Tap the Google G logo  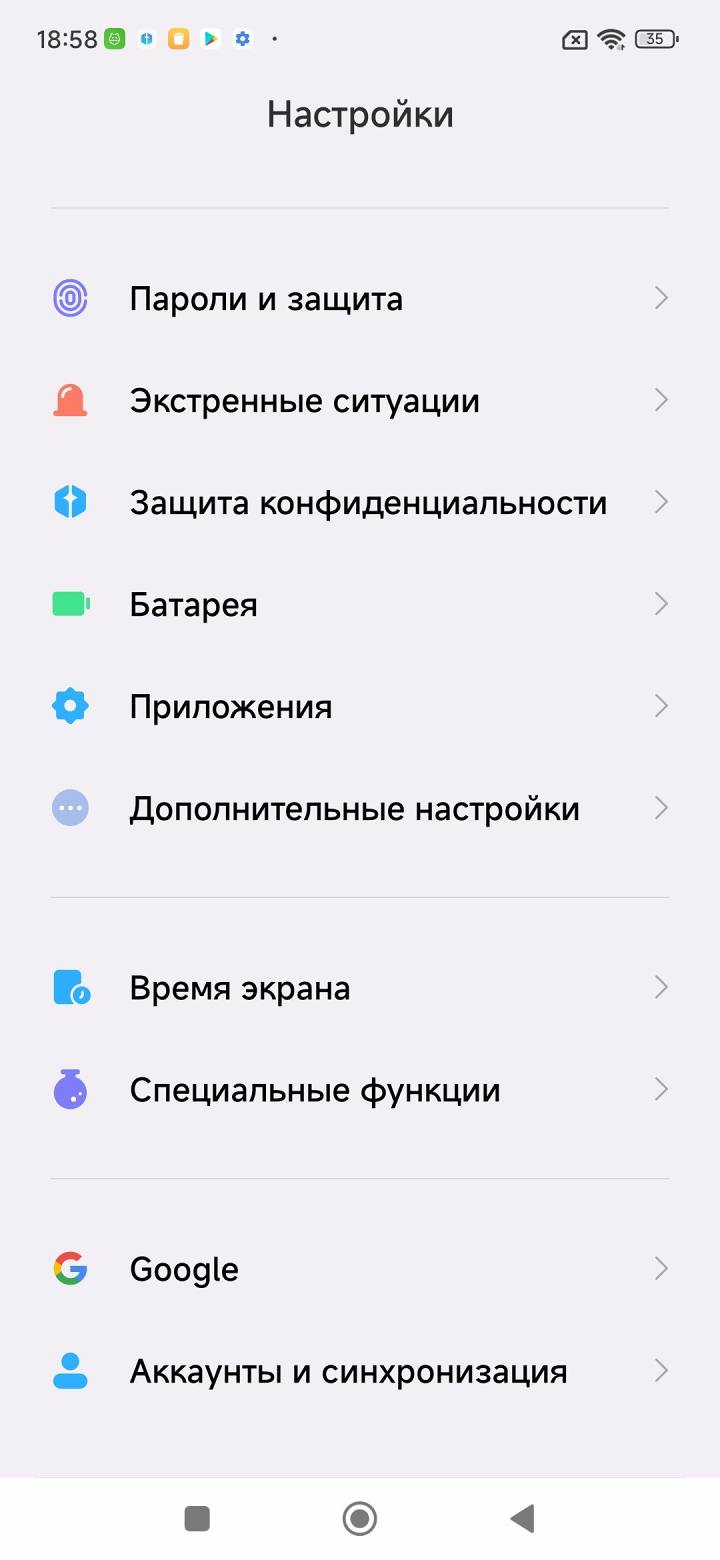click(69, 1268)
